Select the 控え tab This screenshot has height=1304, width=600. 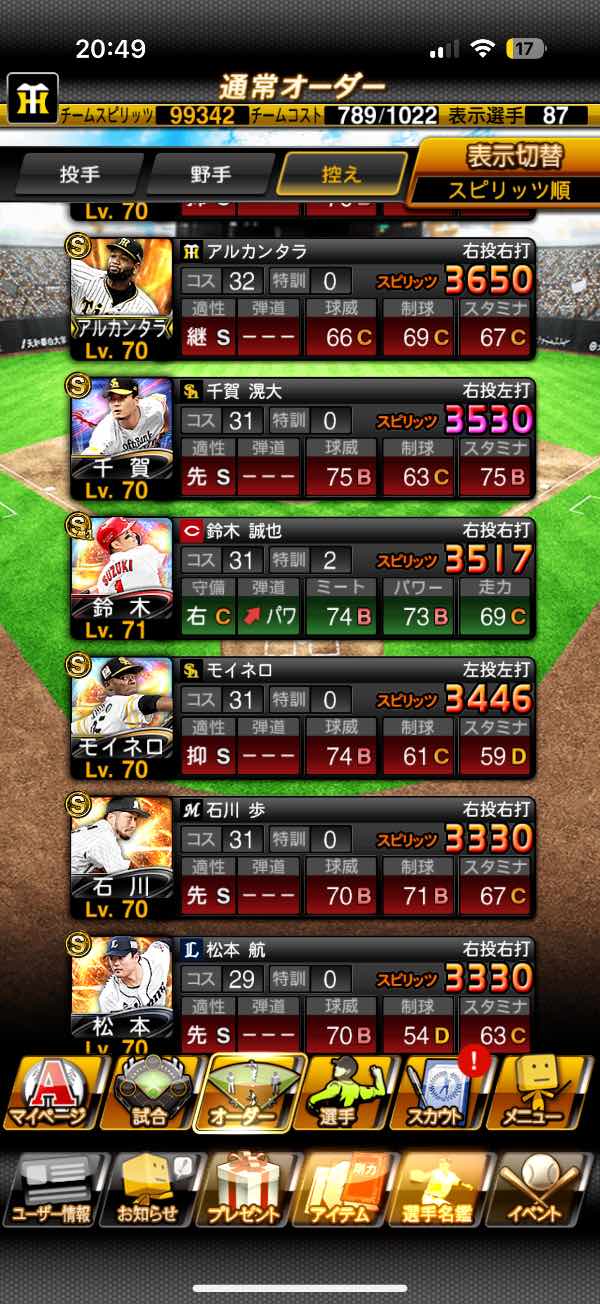343,174
